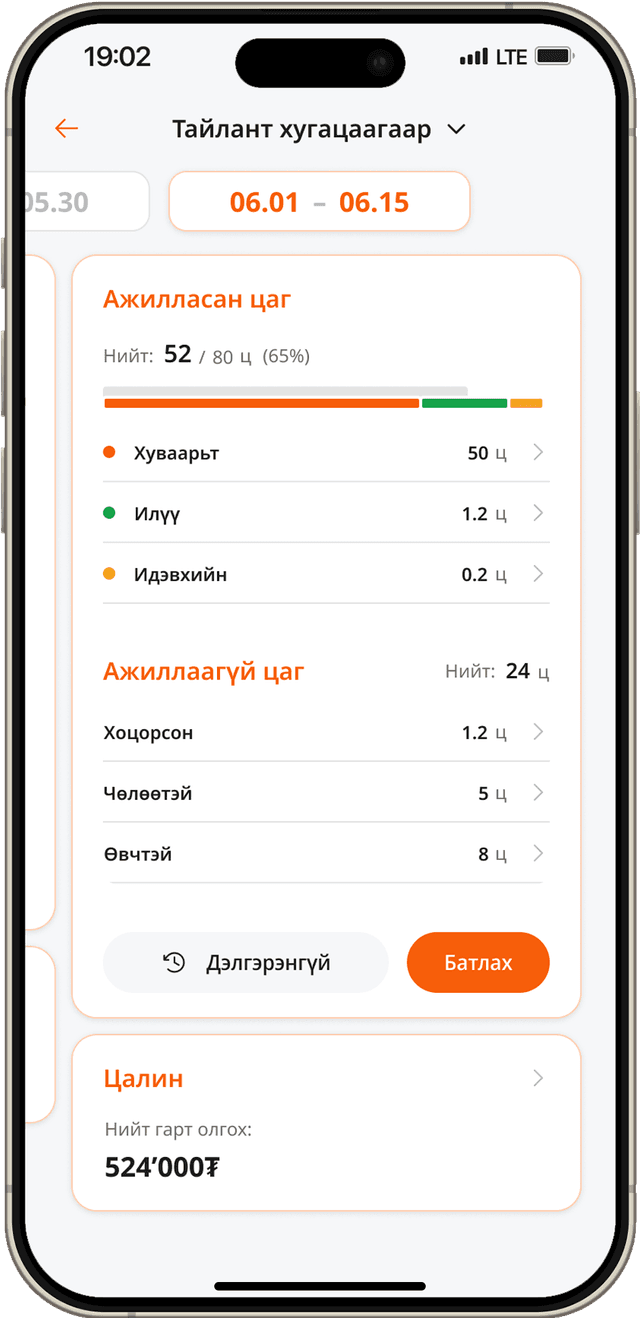Confirm with the Батлах button
This screenshot has height=1318, width=640.
pyautogui.click(x=478, y=963)
